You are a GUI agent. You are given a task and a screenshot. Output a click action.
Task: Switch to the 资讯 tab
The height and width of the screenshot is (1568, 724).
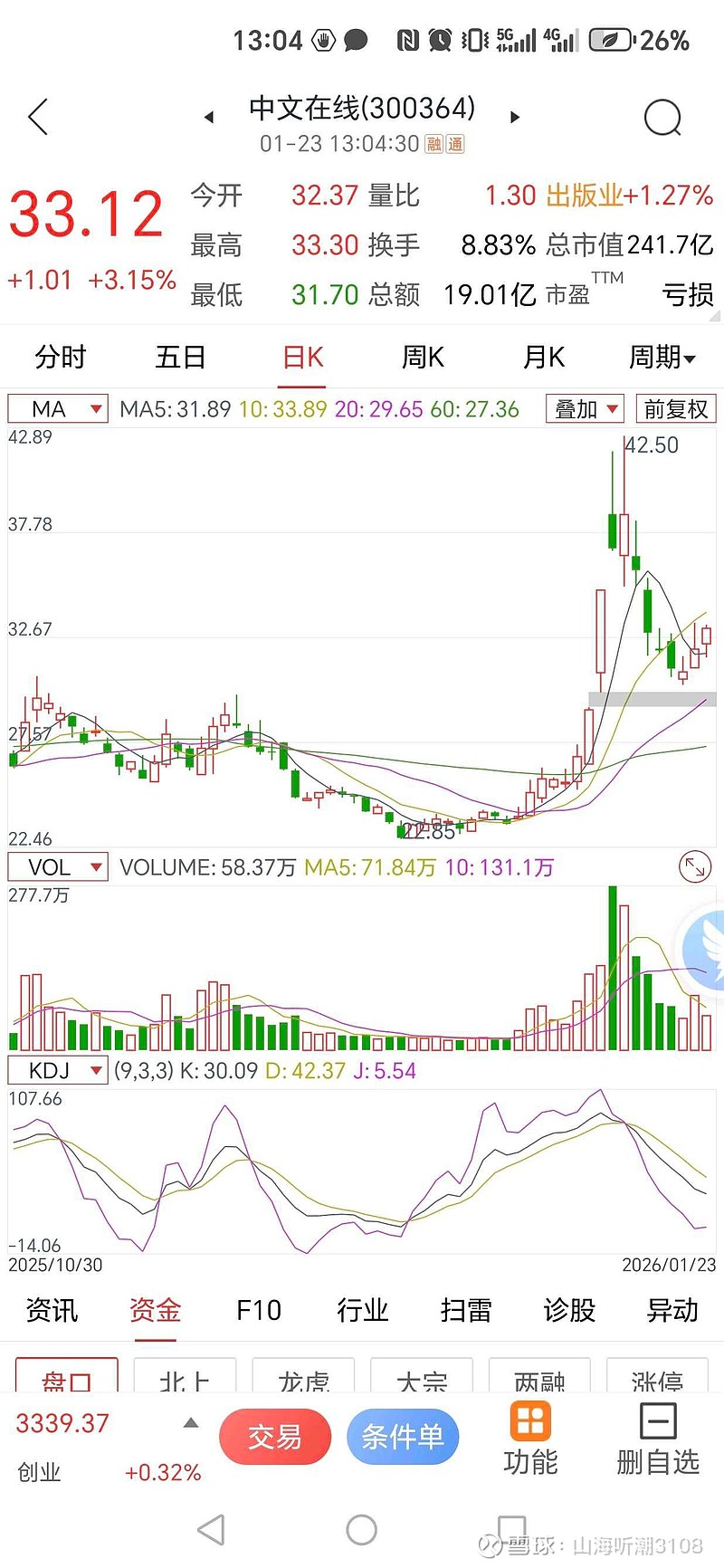click(x=52, y=1310)
